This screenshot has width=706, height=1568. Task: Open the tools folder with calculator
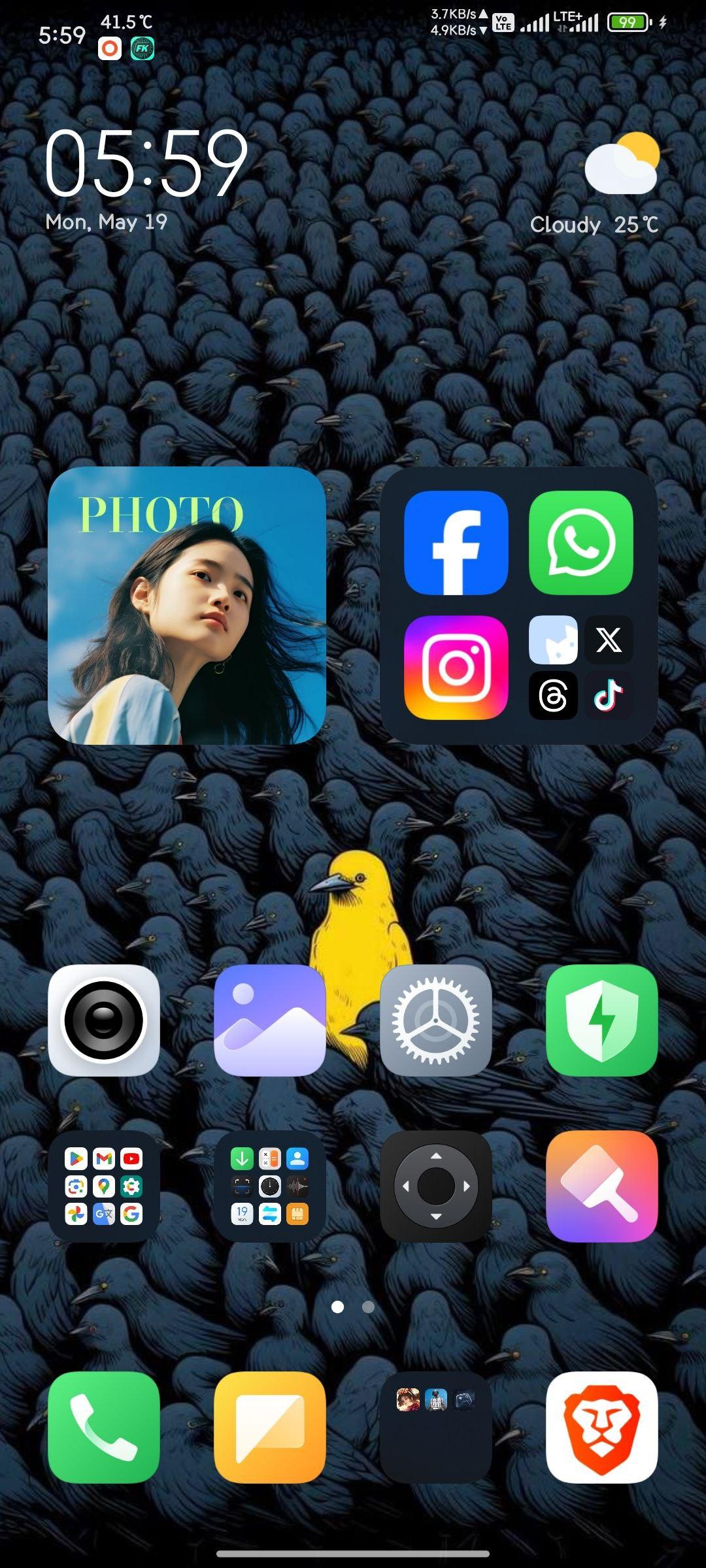point(270,1186)
